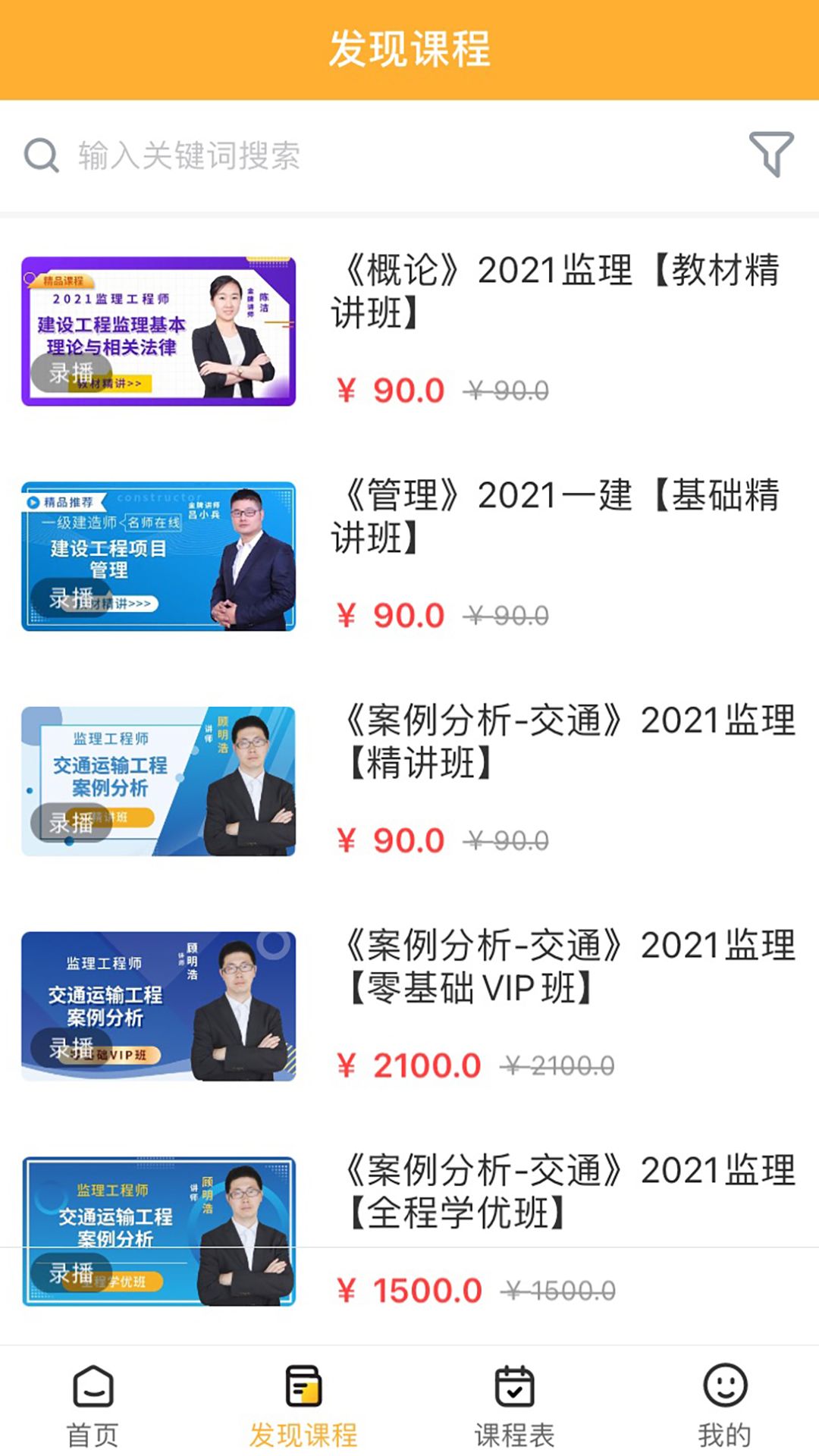Click the search magnifier icon

[x=42, y=154]
